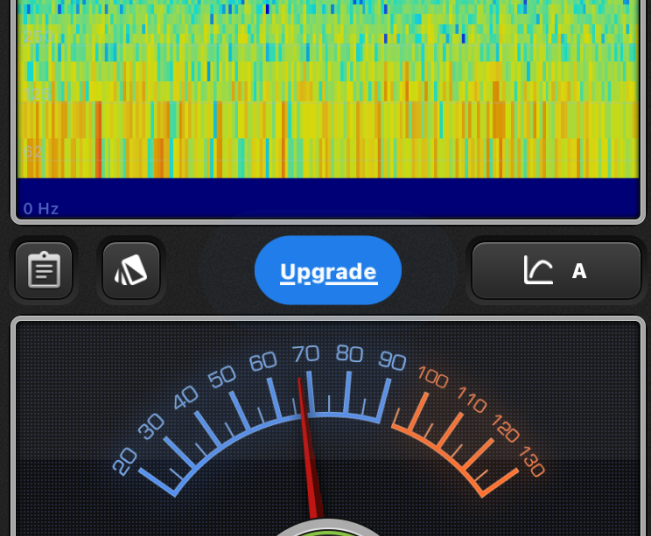This screenshot has width=651, height=536.
Task: Change the A frequency weighting curve
Action: [556, 271]
